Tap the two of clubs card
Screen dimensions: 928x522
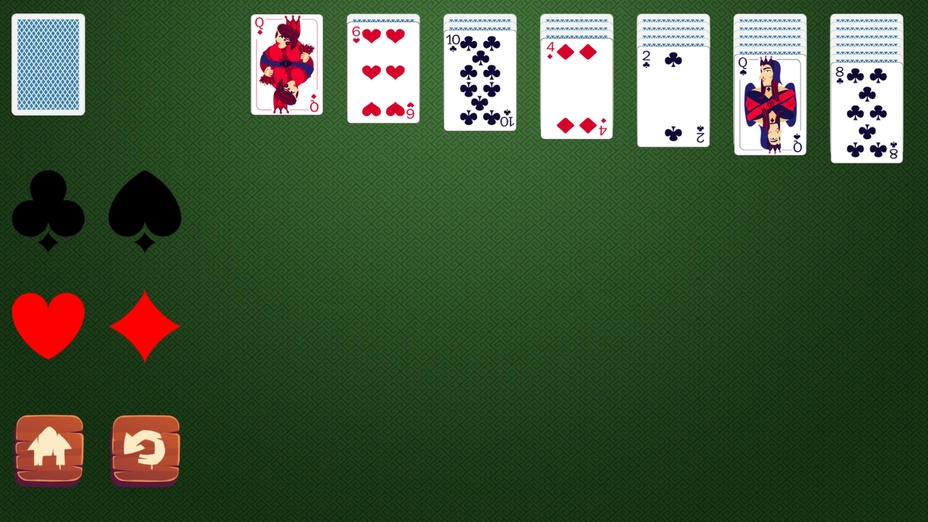point(673,97)
